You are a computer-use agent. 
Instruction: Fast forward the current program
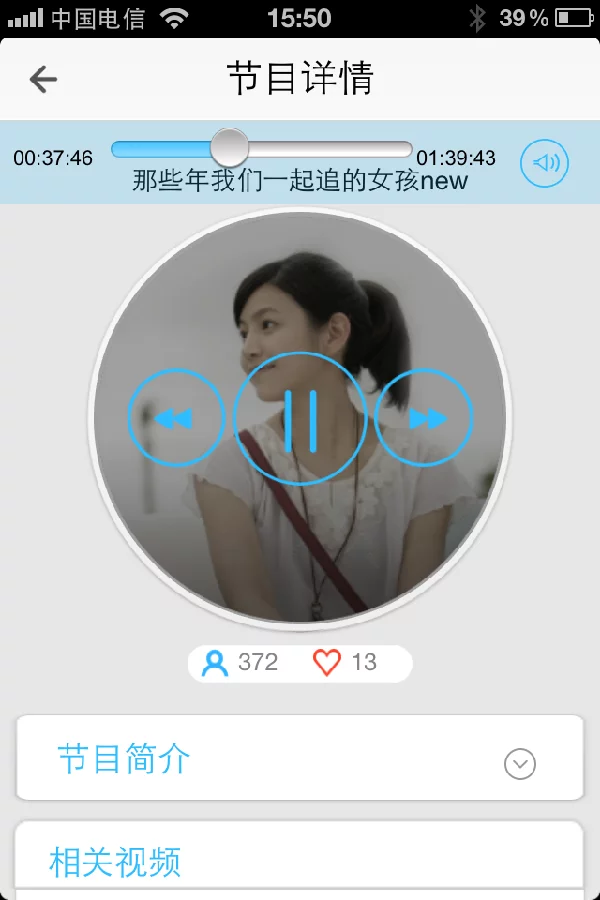click(x=425, y=418)
